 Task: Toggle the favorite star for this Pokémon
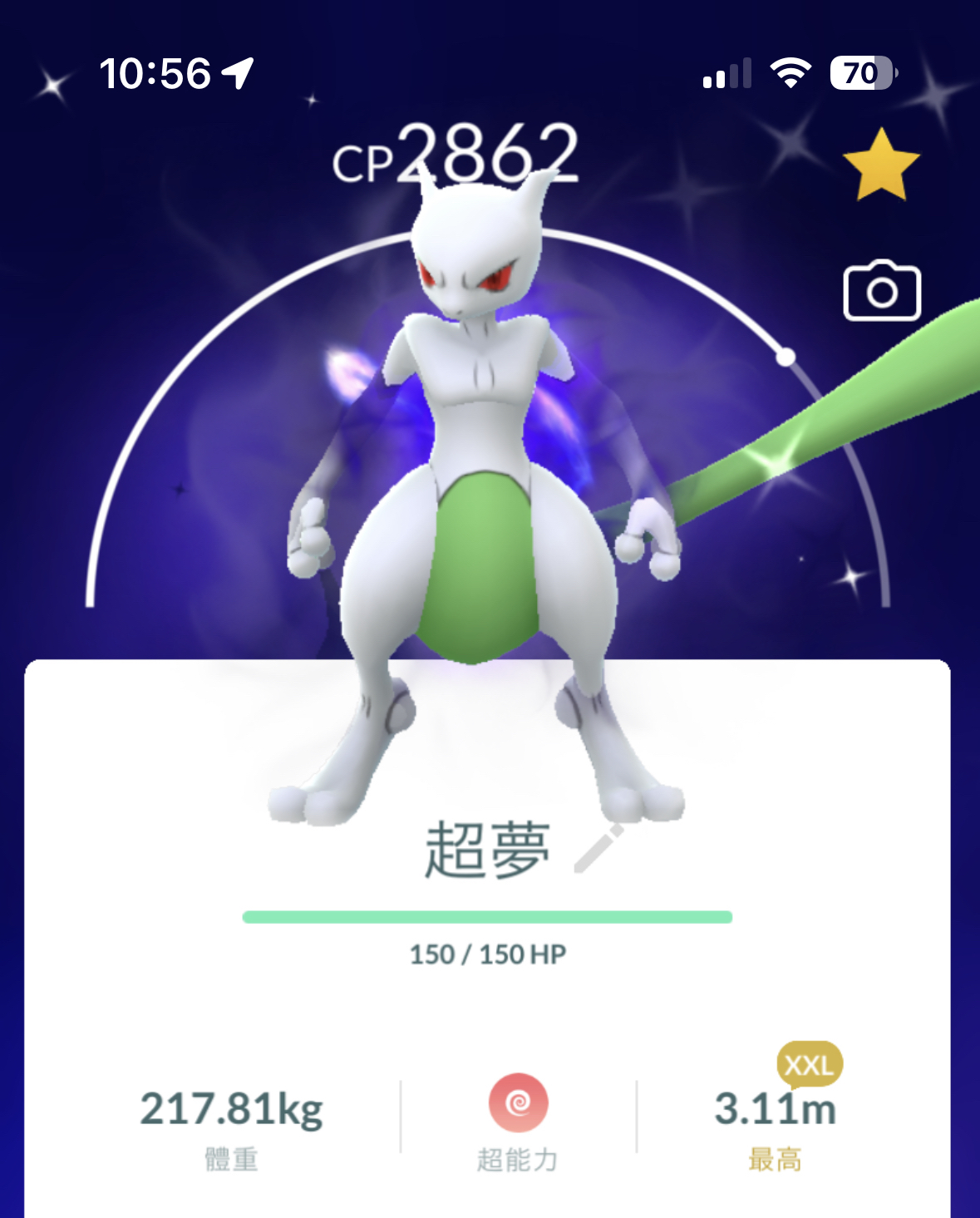pos(881,165)
